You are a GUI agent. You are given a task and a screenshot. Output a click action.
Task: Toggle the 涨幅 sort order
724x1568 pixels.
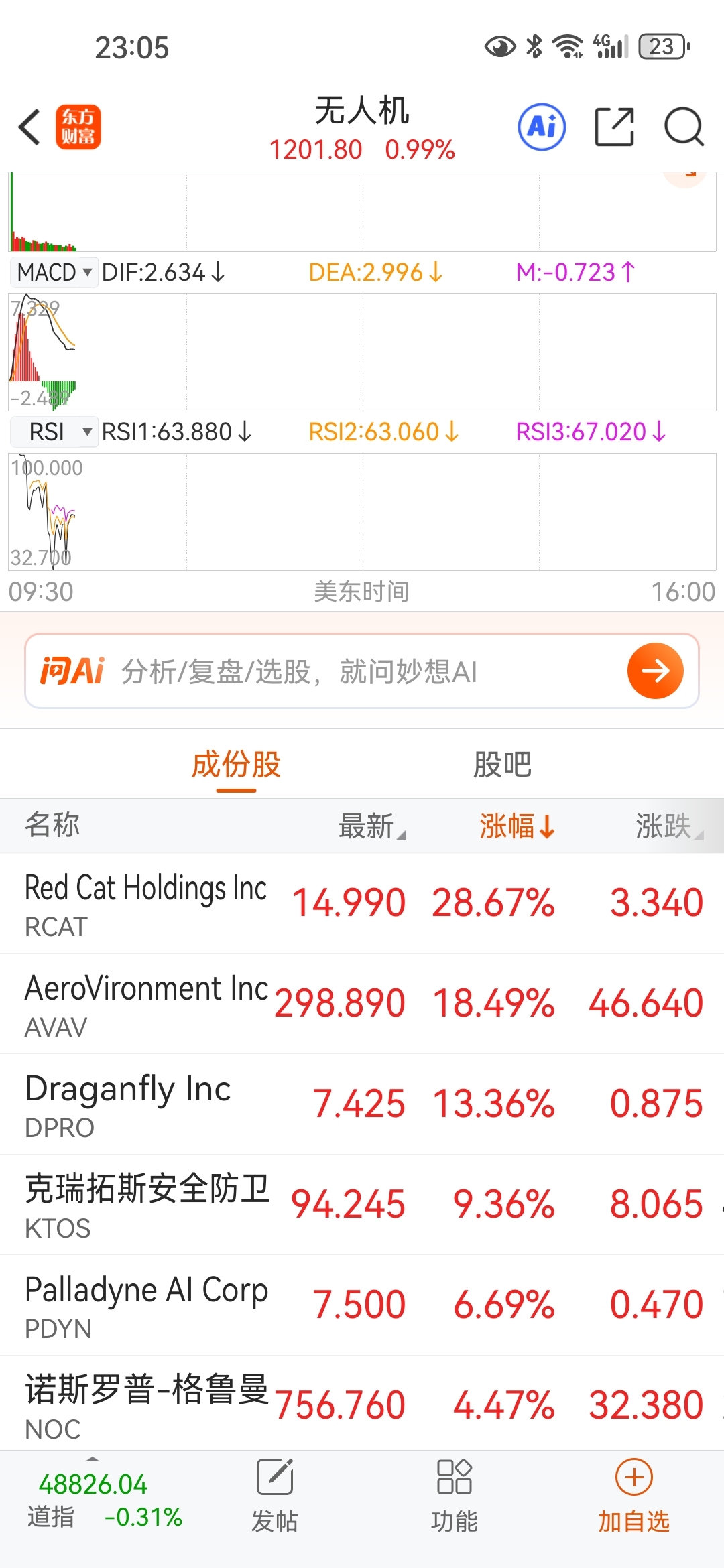(x=517, y=826)
